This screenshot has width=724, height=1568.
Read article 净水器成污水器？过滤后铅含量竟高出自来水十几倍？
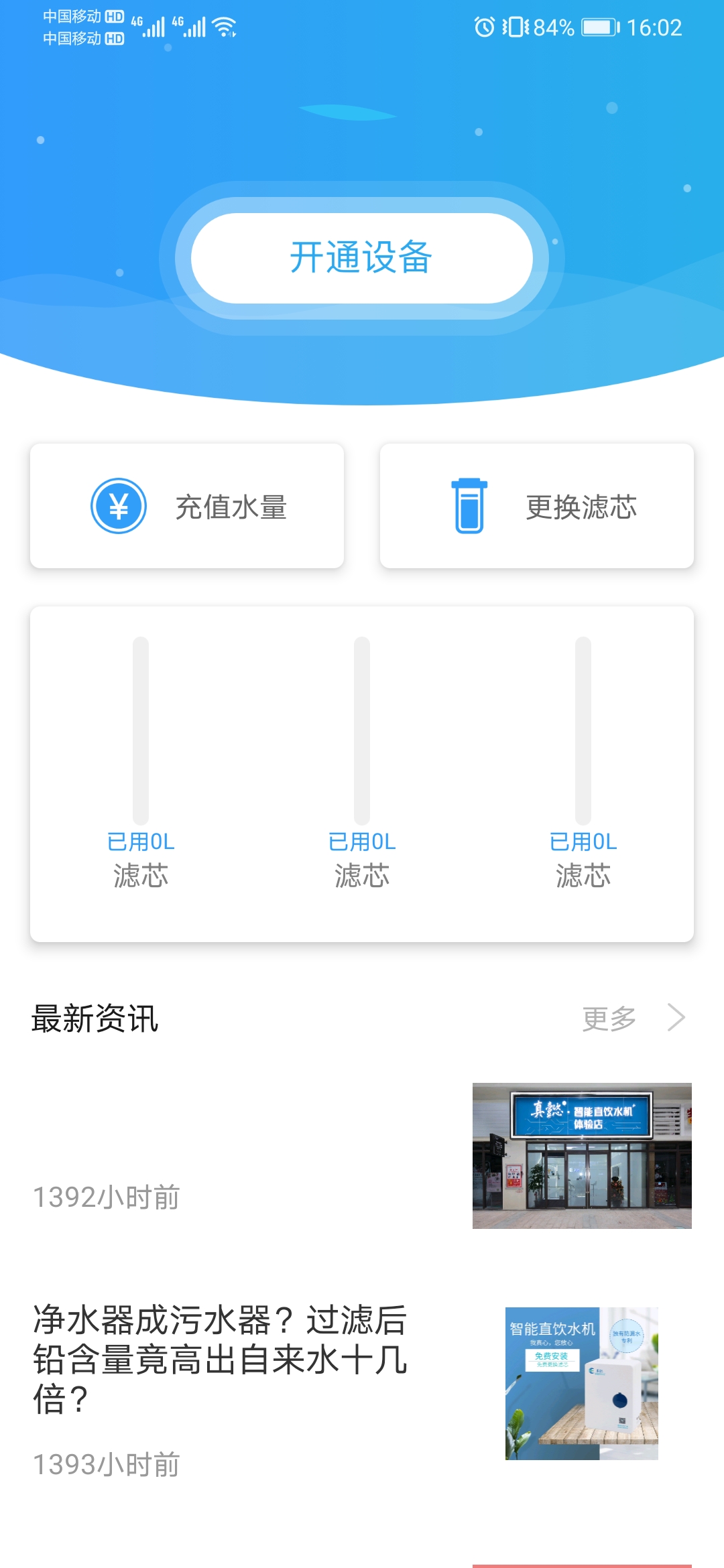[x=221, y=1359]
